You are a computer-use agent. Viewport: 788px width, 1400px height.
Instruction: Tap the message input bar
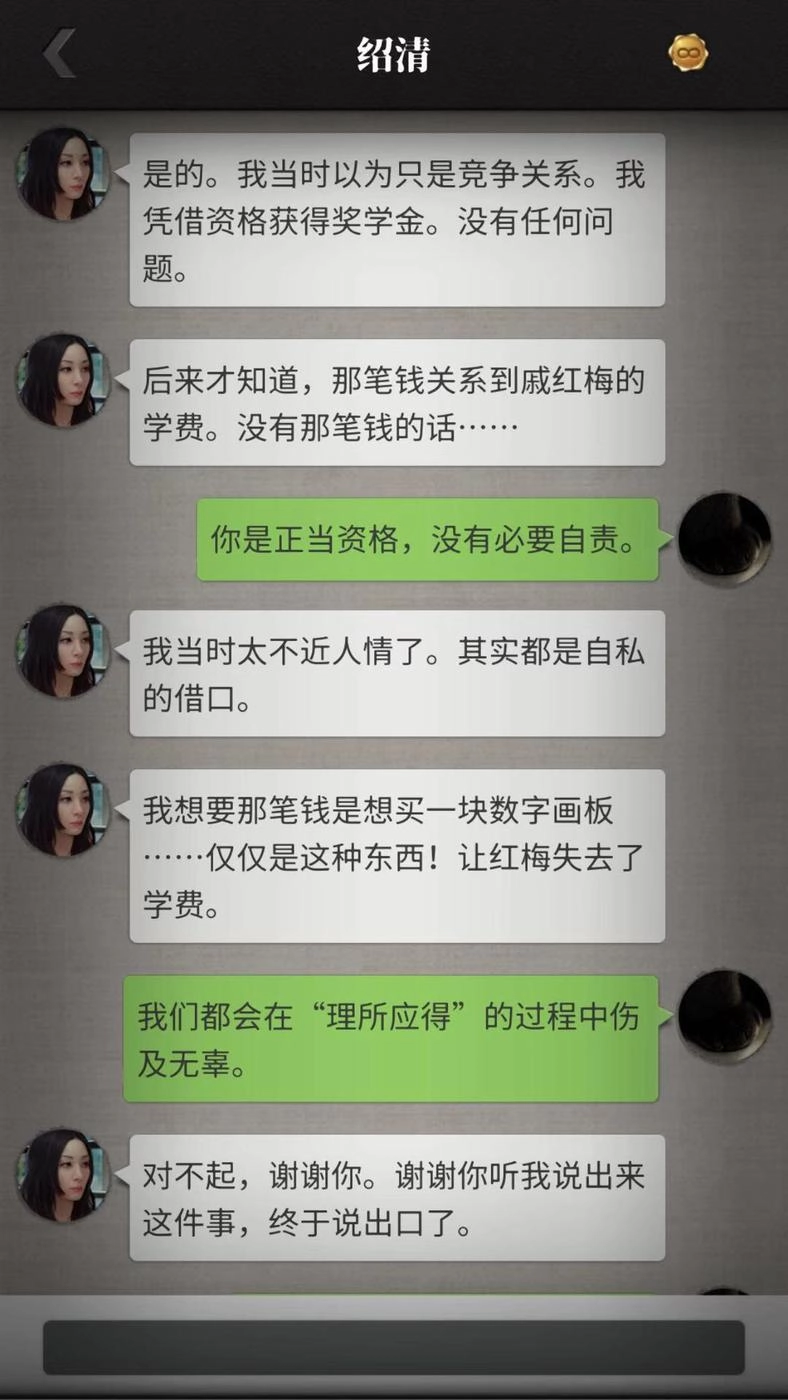[393, 1347]
